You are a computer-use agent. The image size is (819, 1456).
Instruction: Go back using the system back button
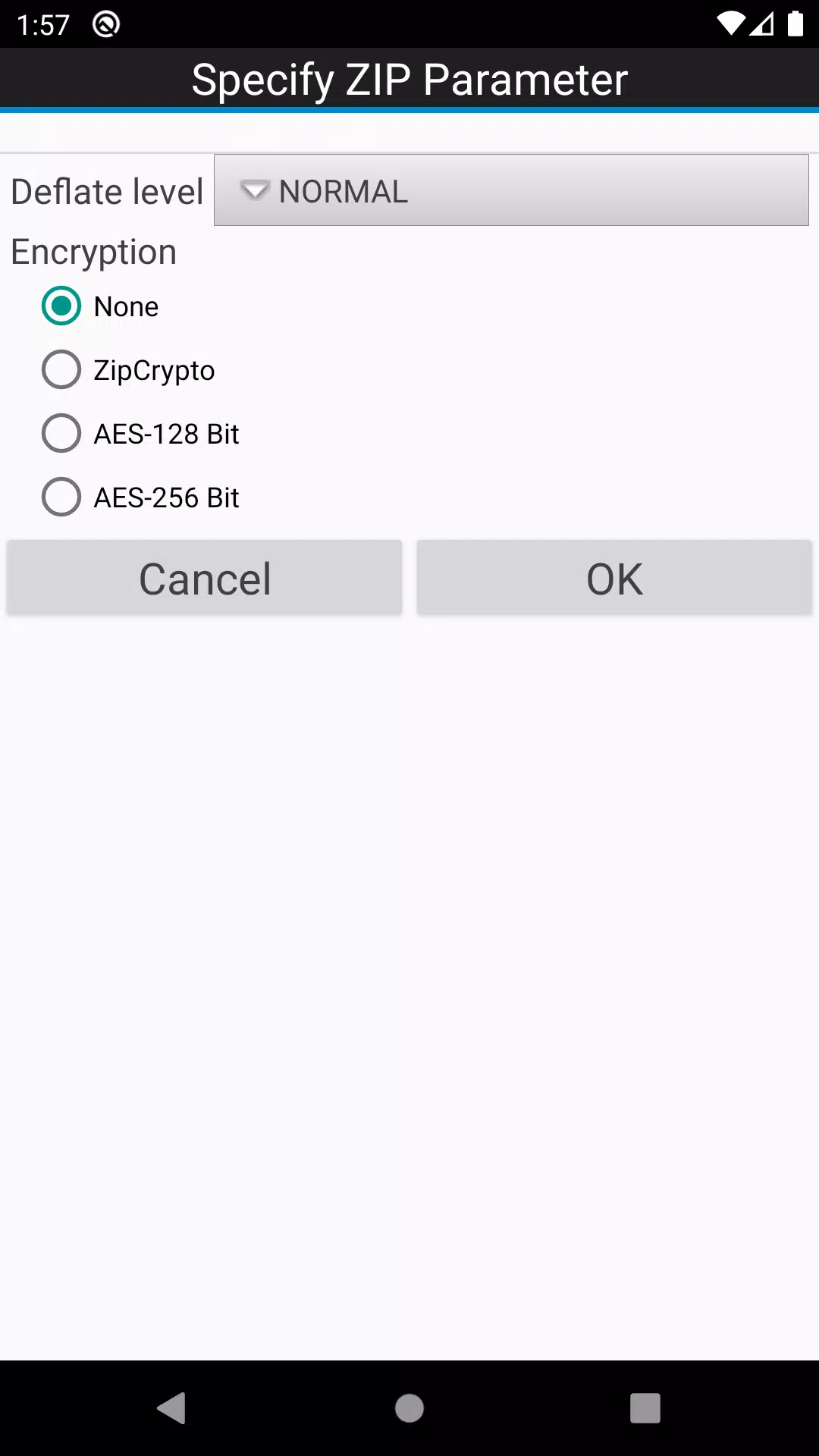click(x=172, y=1408)
